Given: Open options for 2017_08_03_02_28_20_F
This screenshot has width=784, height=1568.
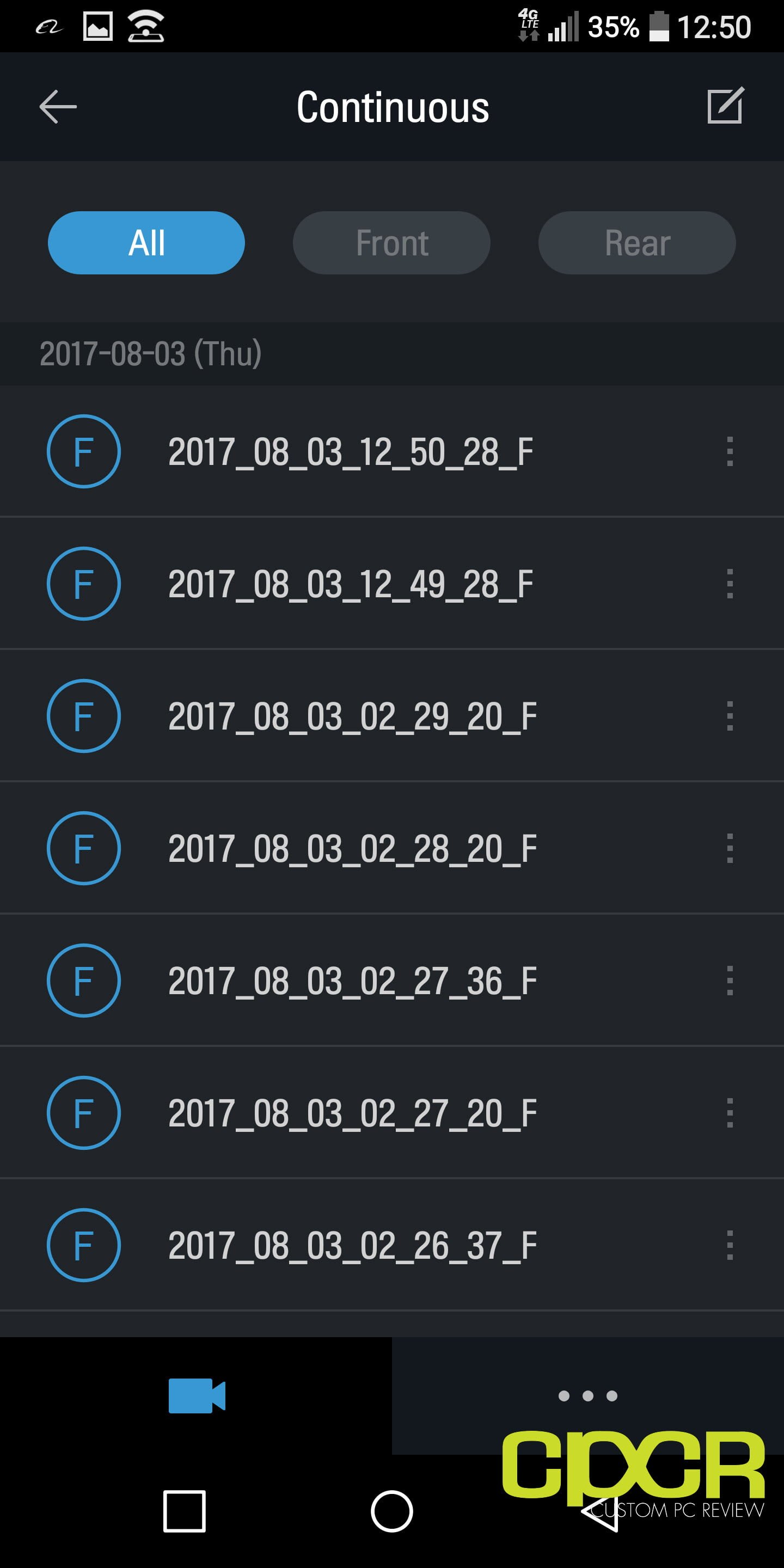Looking at the screenshot, I should [730, 848].
